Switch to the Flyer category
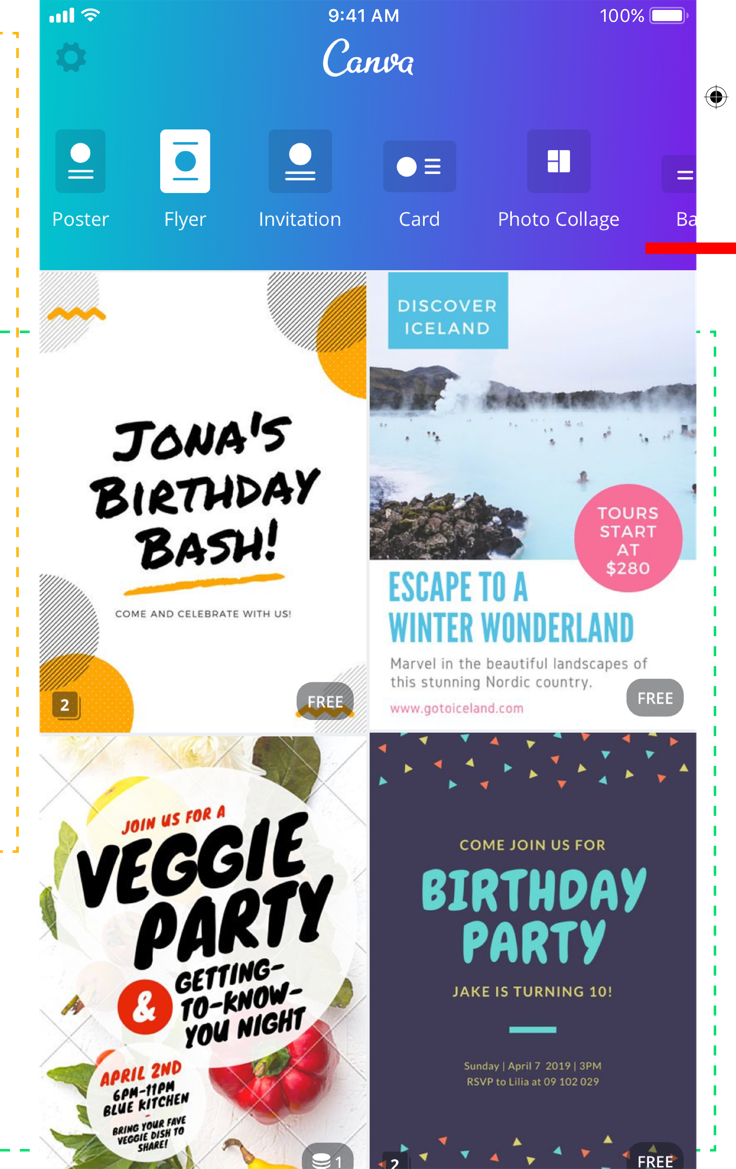This screenshot has height=1169, width=736. tap(185, 180)
